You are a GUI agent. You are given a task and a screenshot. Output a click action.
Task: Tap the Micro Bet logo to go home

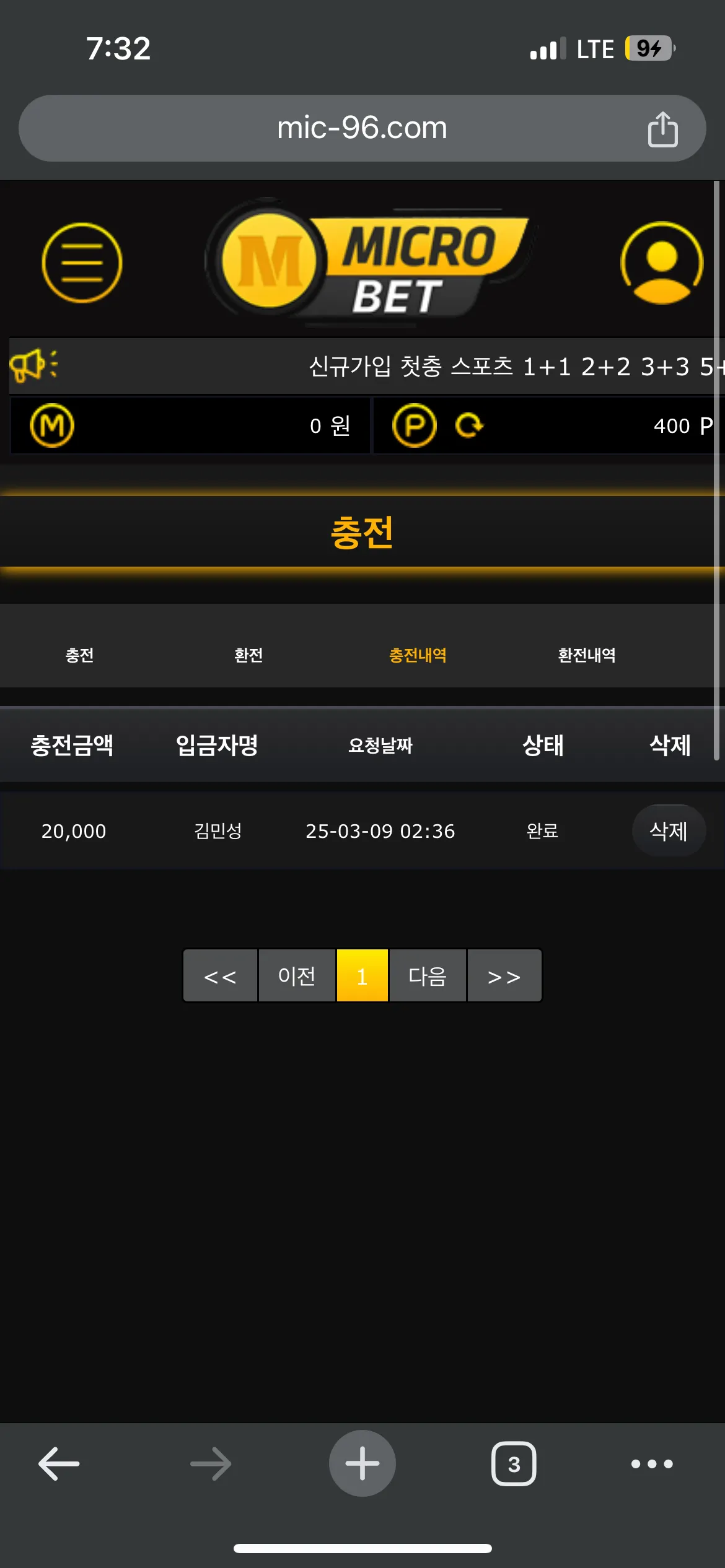368,263
